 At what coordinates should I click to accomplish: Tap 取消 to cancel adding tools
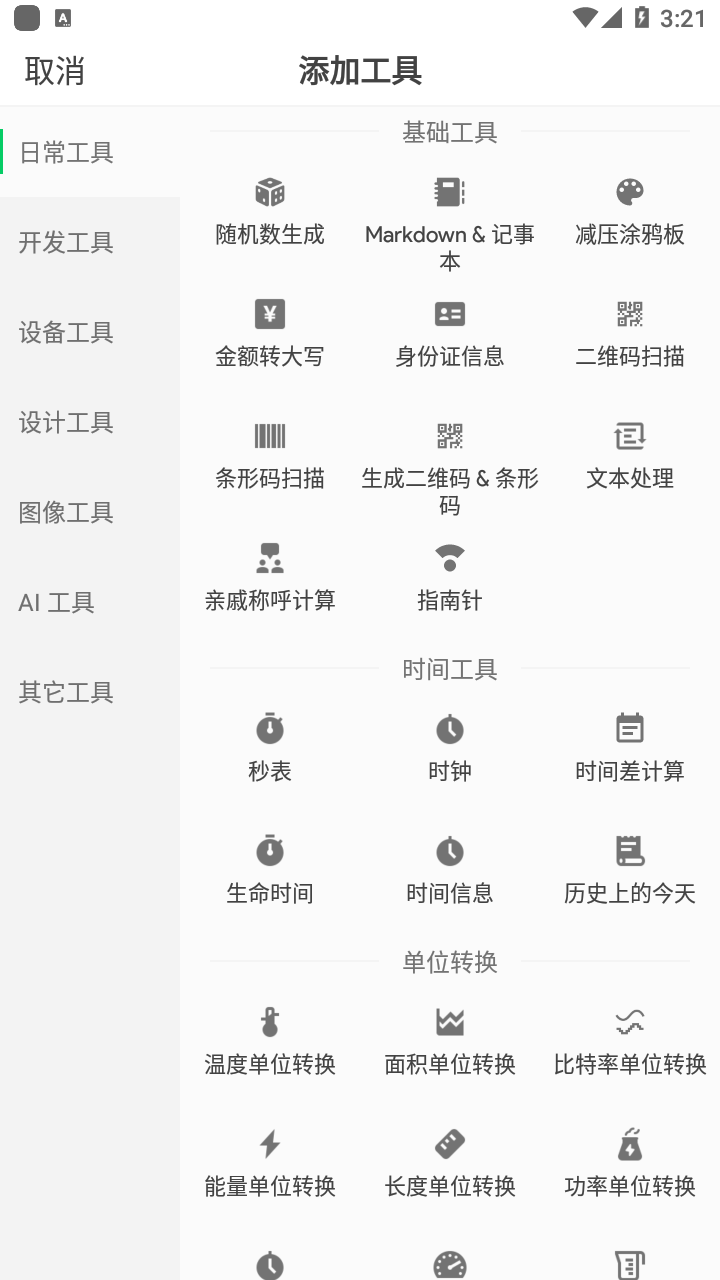(55, 71)
